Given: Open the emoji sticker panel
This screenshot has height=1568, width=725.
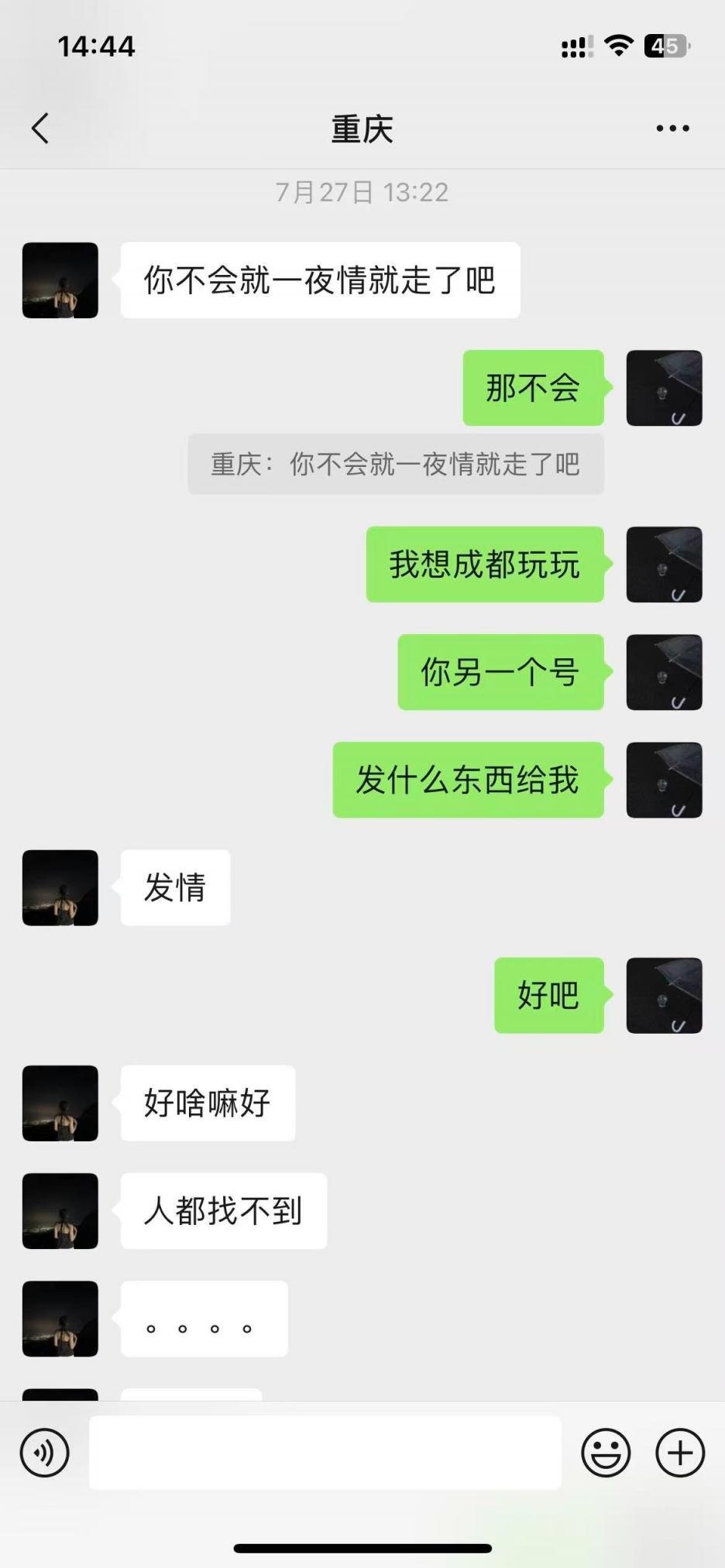Looking at the screenshot, I should tap(606, 1453).
